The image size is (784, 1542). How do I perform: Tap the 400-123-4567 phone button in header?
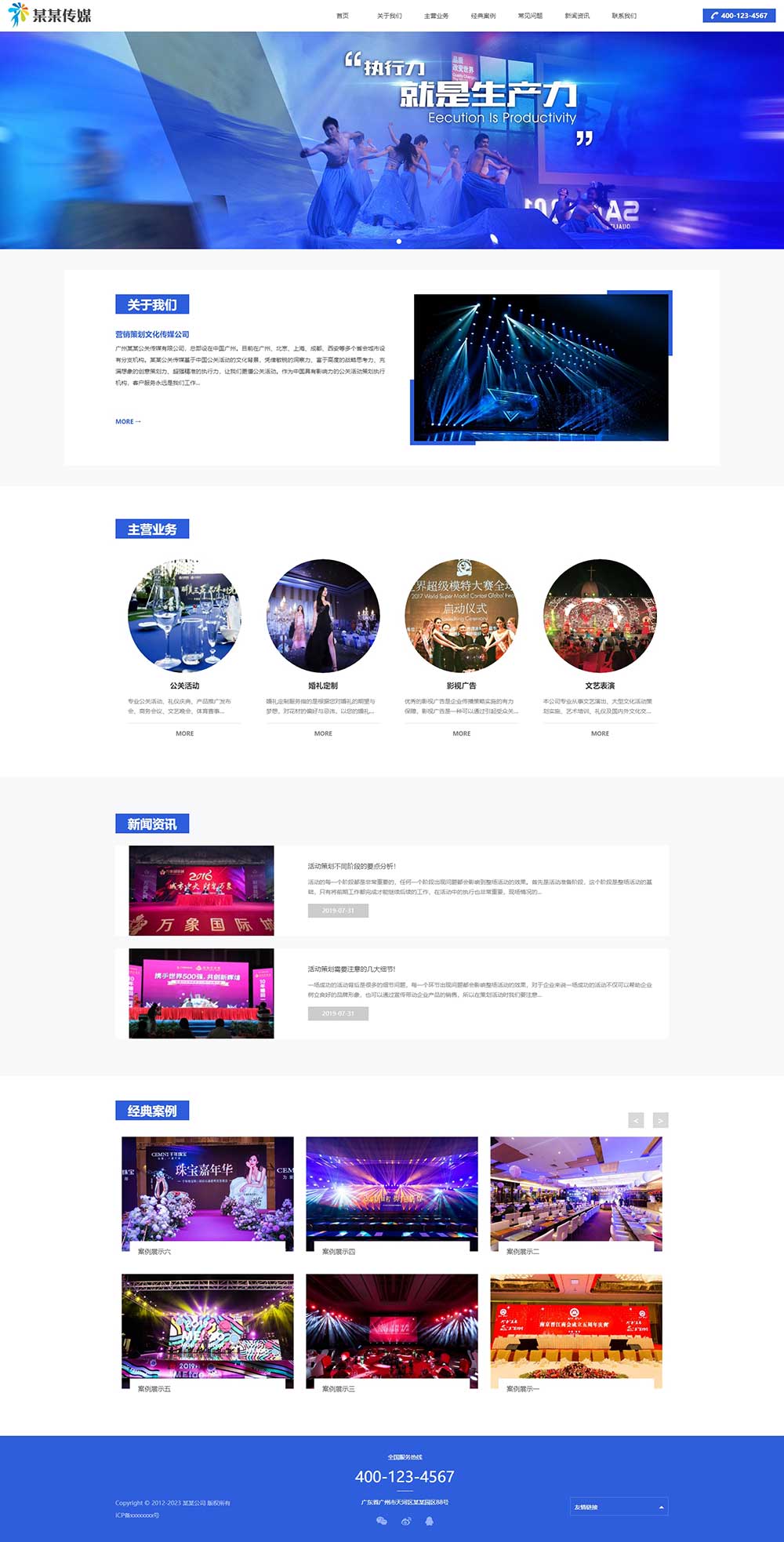coord(739,15)
